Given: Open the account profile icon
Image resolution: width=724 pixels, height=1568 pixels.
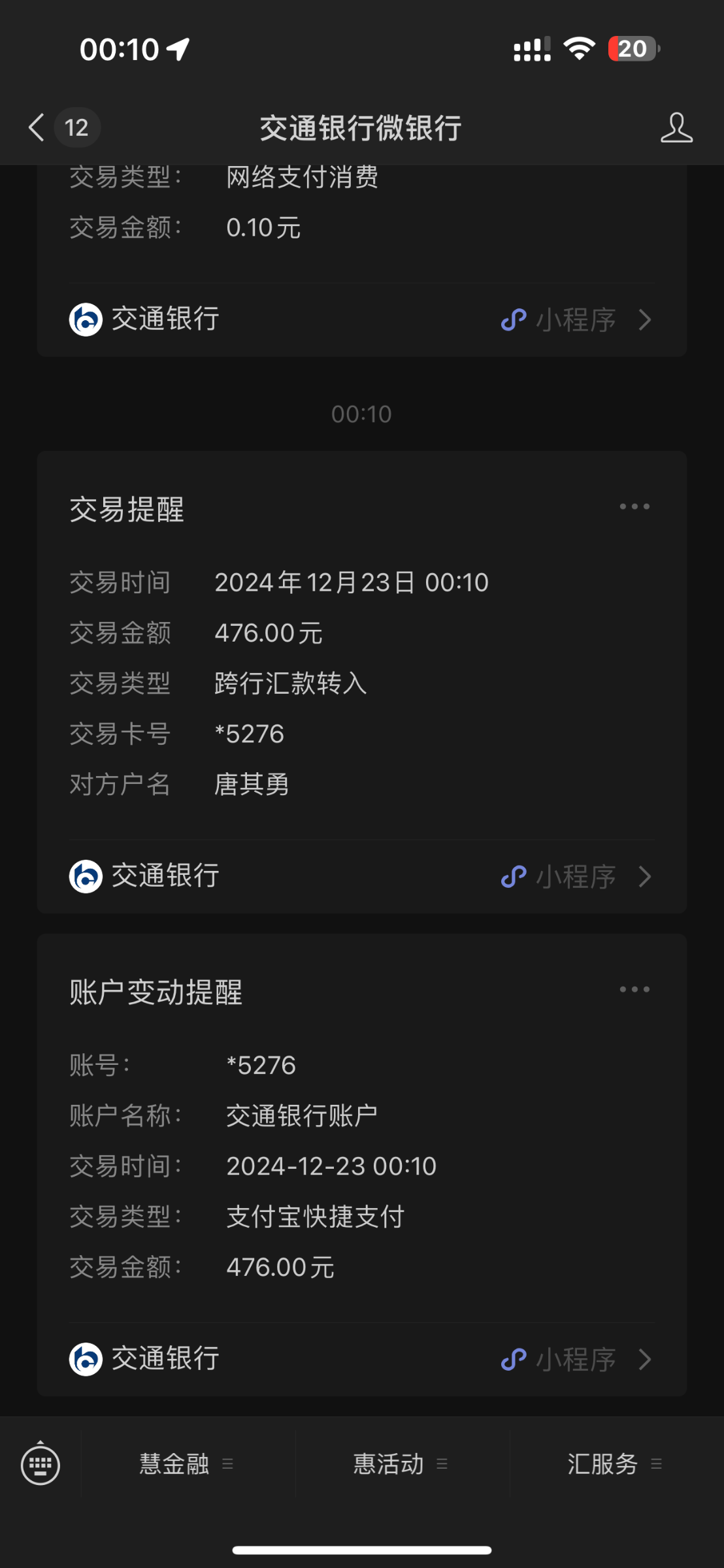Looking at the screenshot, I should click(676, 127).
